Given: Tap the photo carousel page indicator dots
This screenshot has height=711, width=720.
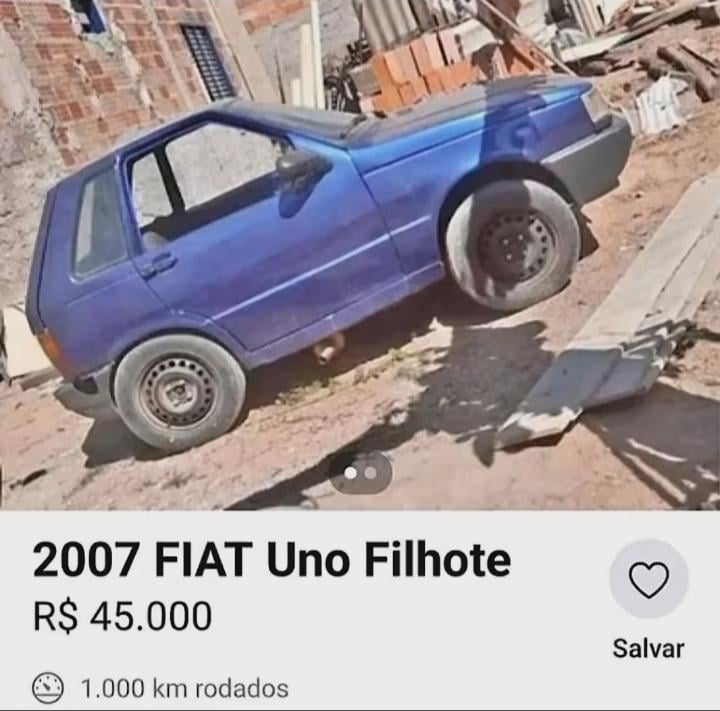Looking at the screenshot, I should (x=360, y=472).
